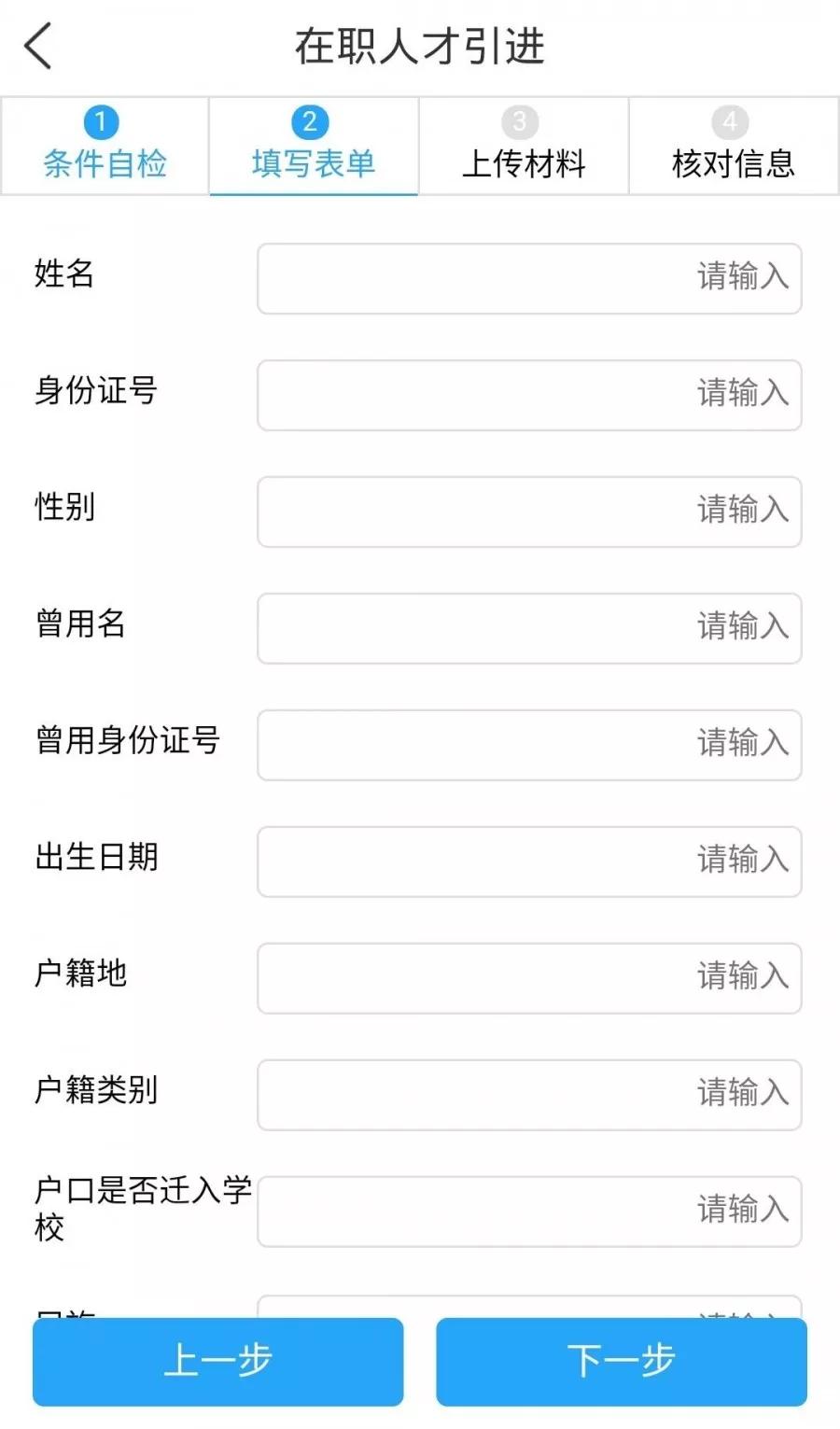Click the step 1 numbered circle icon
Screen dimensions: 840x1429
pyautogui.click(x=103, y=119)
